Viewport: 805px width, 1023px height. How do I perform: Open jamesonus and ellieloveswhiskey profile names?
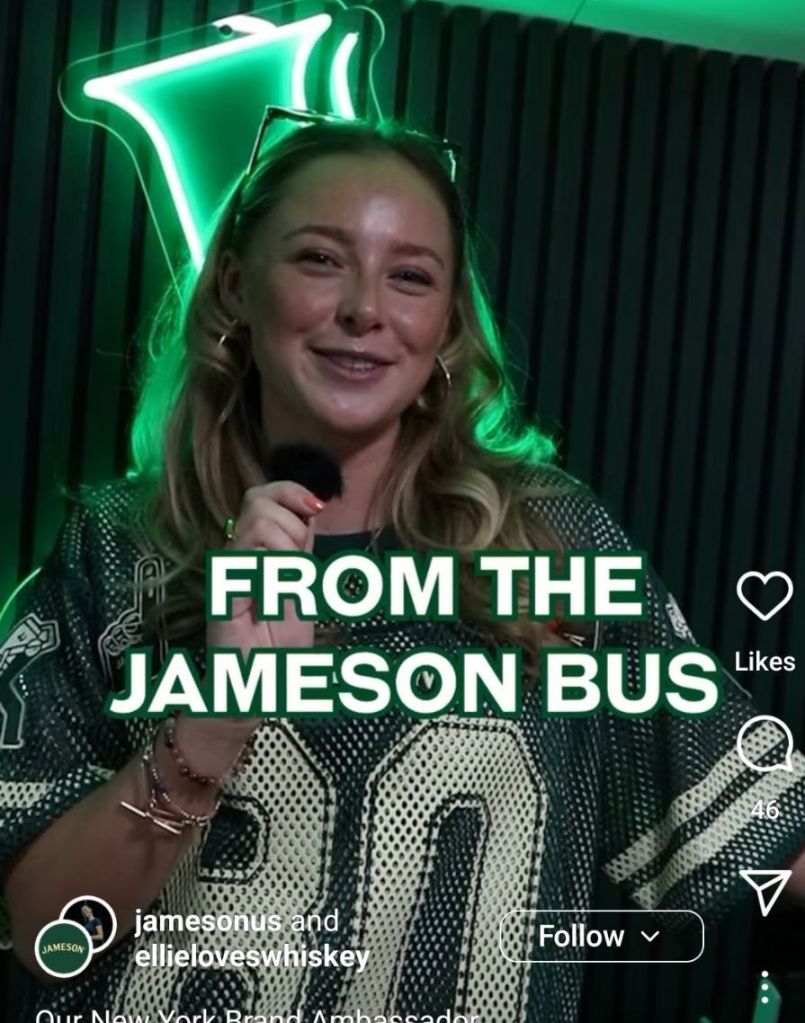251,939
